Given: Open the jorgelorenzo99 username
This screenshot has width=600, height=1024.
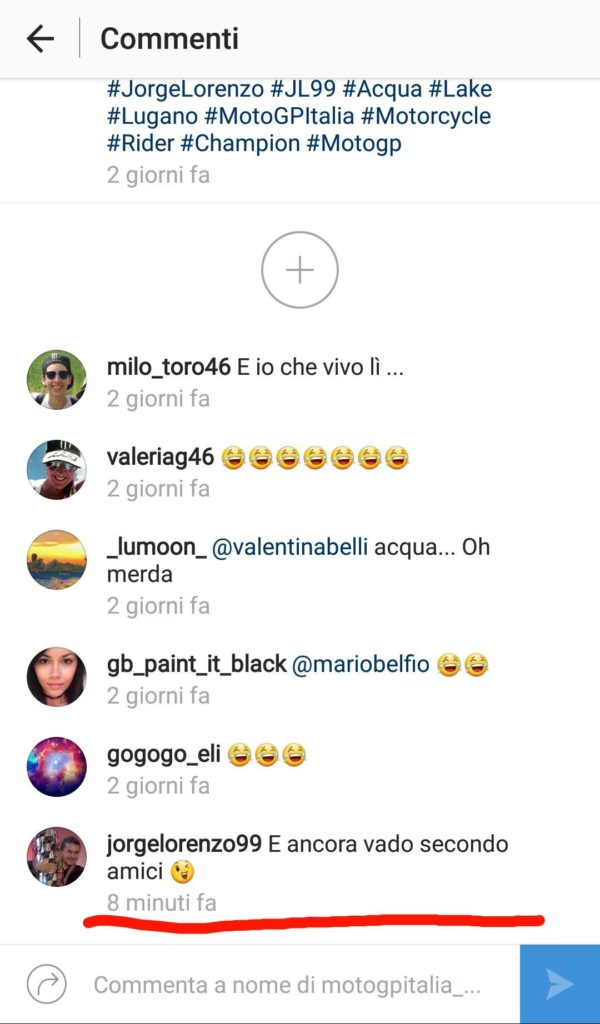Looking at the screenshot, I should [184, 844].
